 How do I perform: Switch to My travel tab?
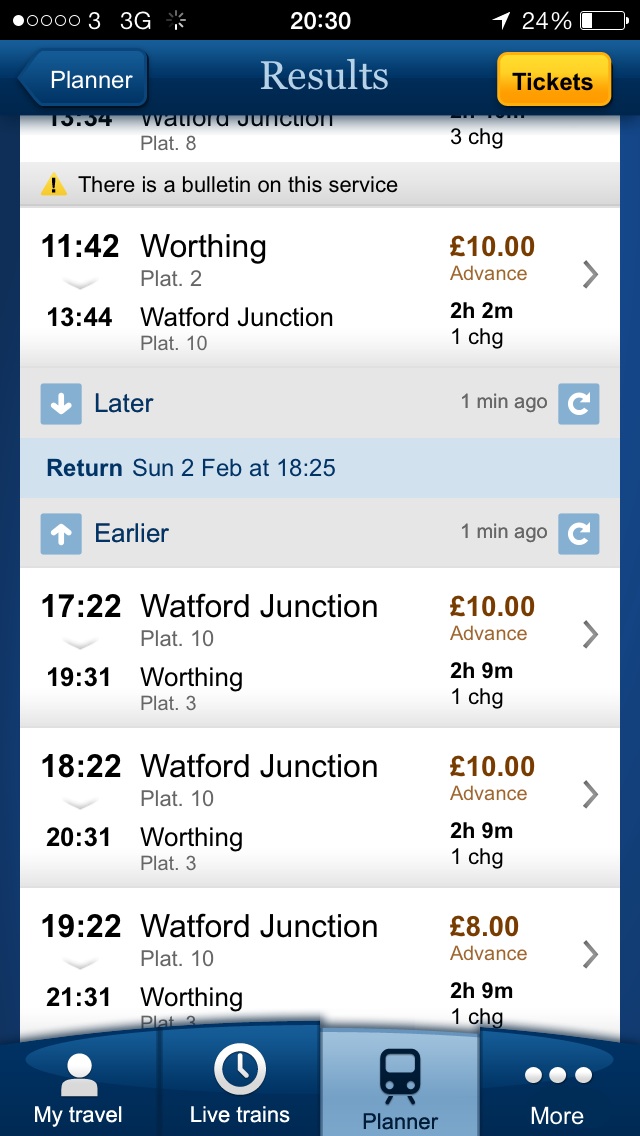pos(78,1084)
